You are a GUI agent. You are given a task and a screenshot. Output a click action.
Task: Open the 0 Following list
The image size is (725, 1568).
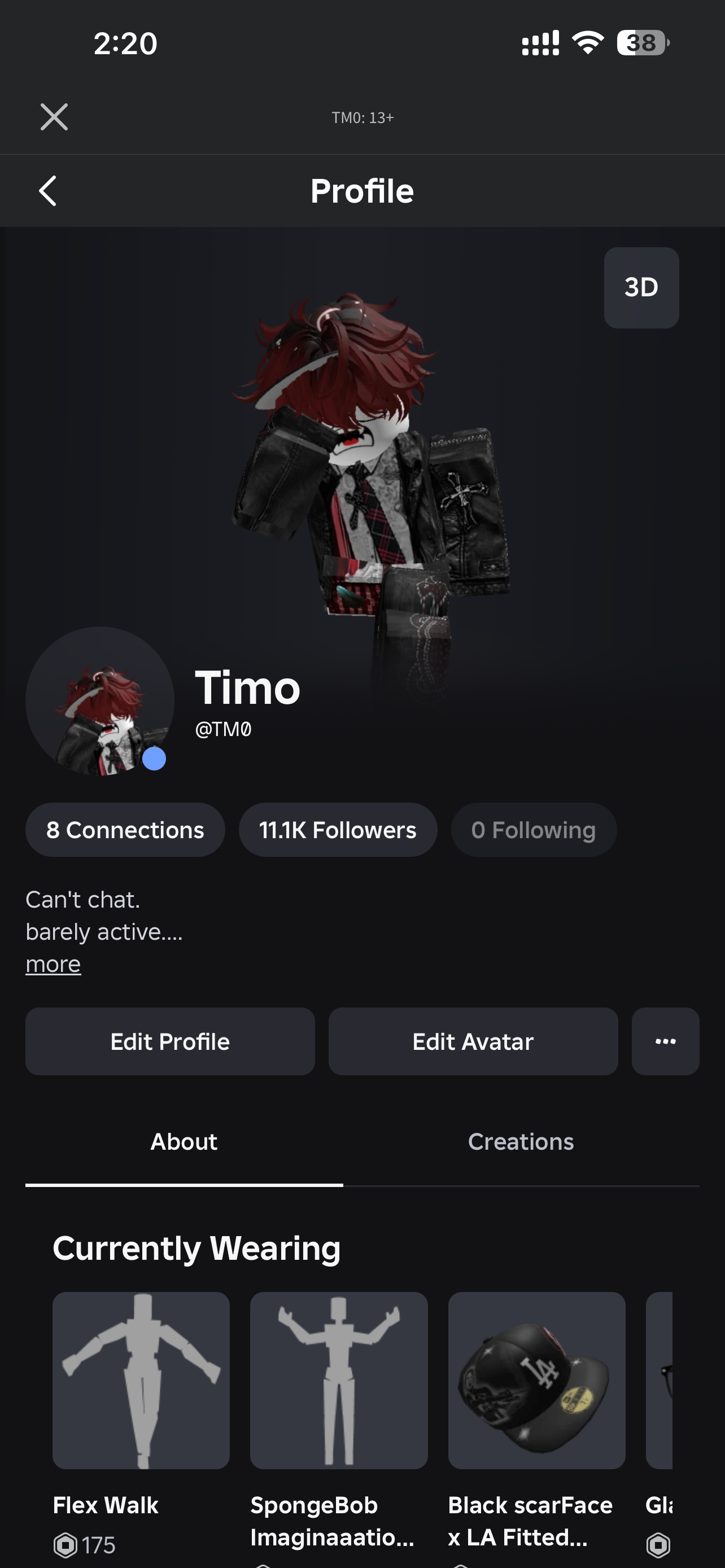(x=533, y=830)
